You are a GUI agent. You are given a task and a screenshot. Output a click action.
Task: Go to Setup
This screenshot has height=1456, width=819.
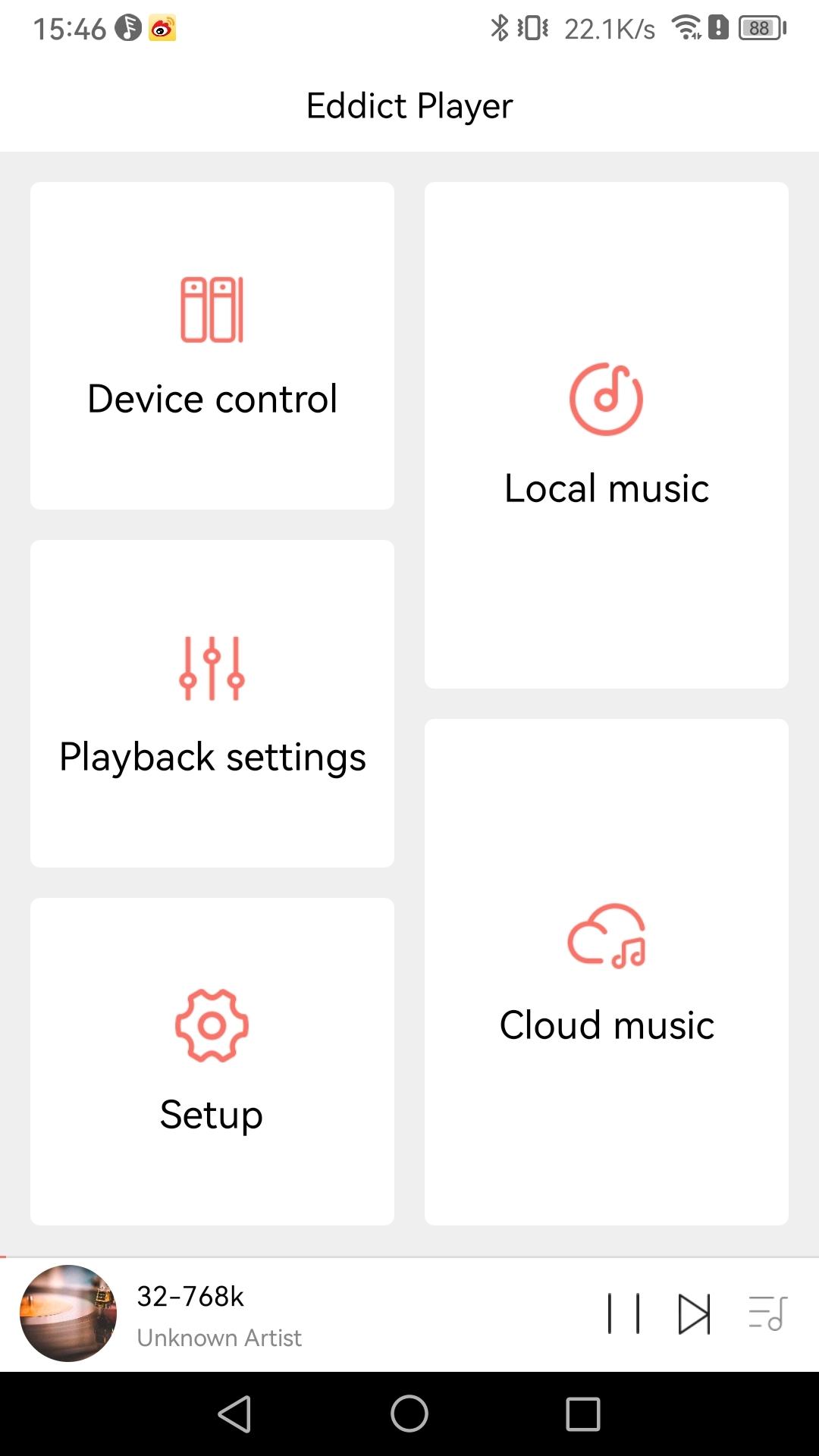pos(212,1062)
